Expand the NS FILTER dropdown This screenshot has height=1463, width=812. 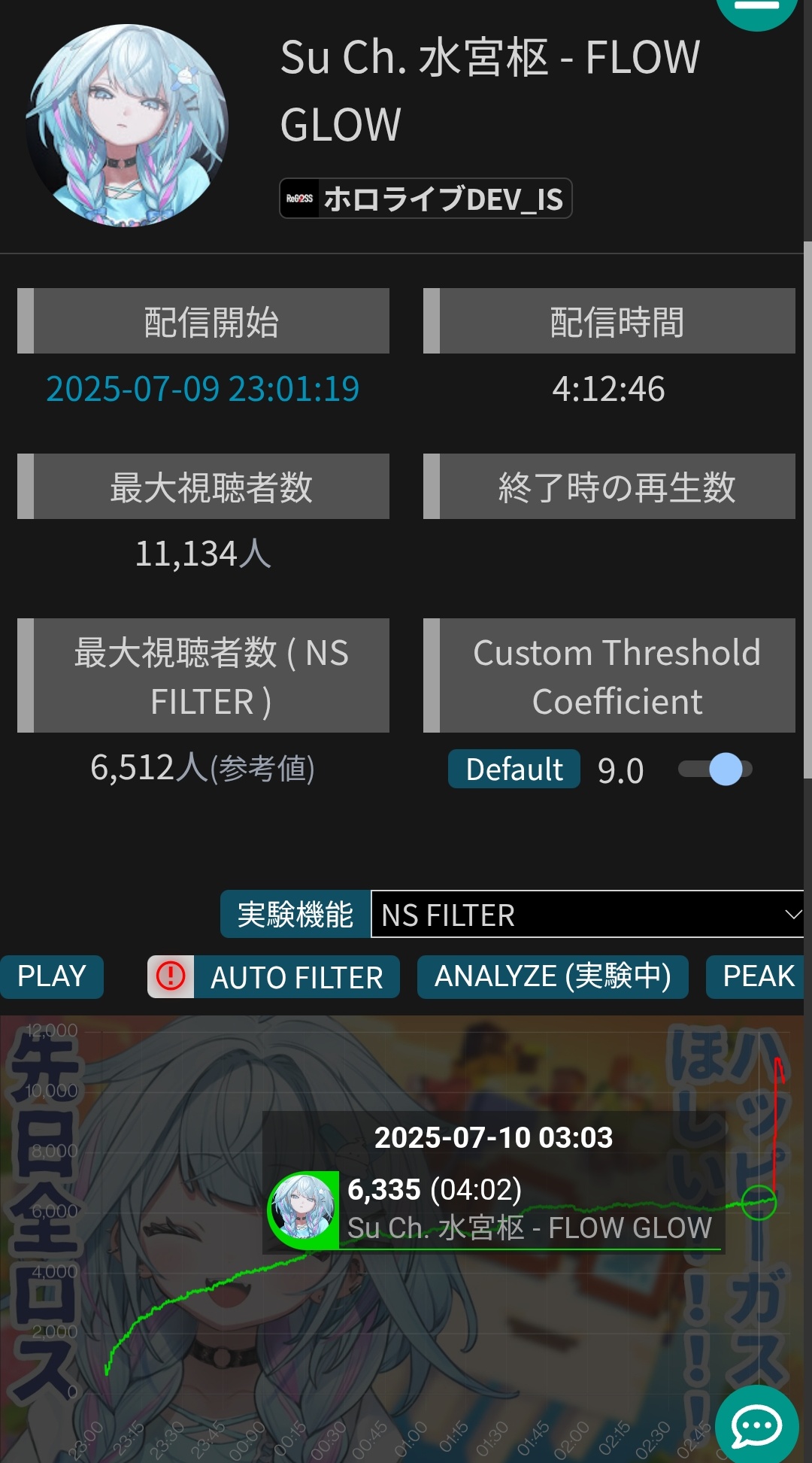588,915
